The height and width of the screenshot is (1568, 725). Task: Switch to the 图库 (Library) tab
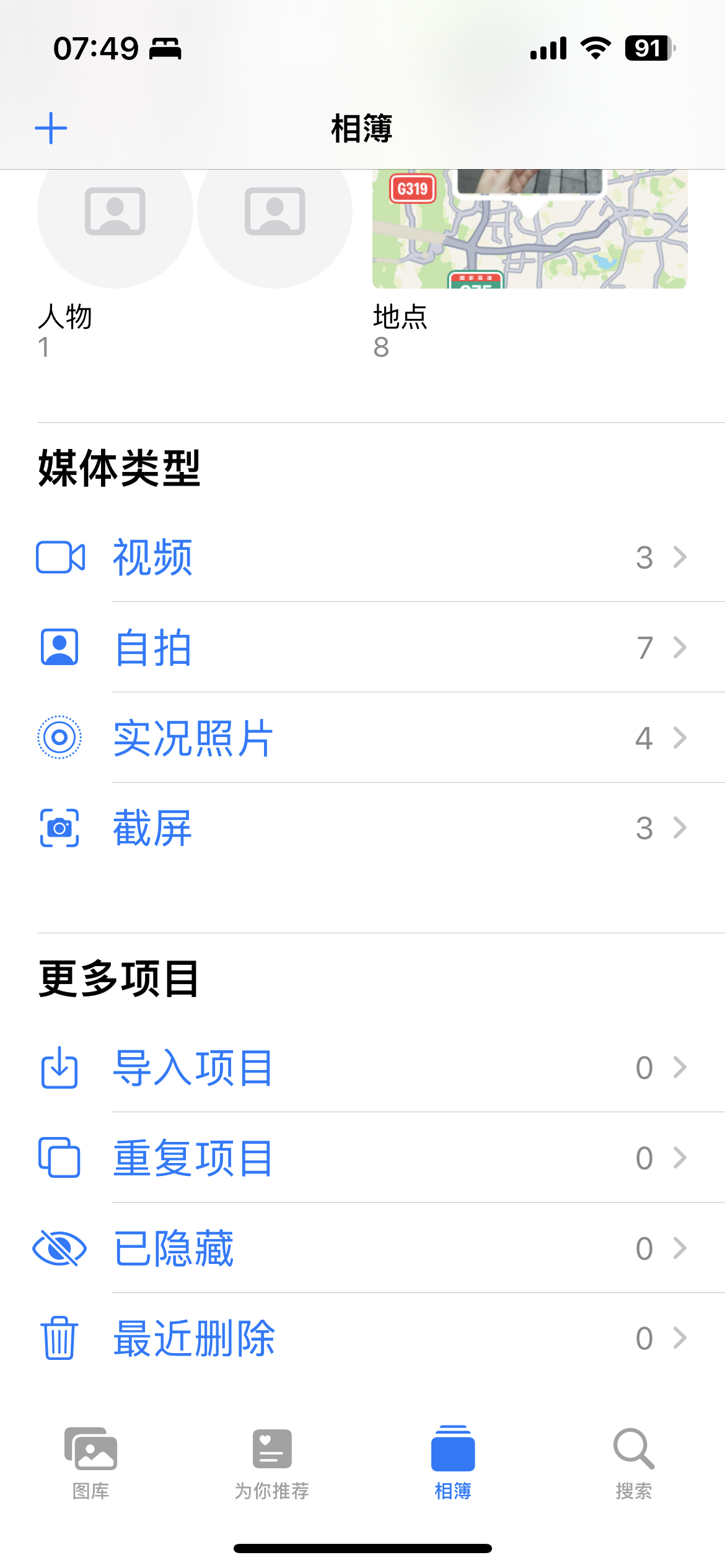(x=90, y=1461)
